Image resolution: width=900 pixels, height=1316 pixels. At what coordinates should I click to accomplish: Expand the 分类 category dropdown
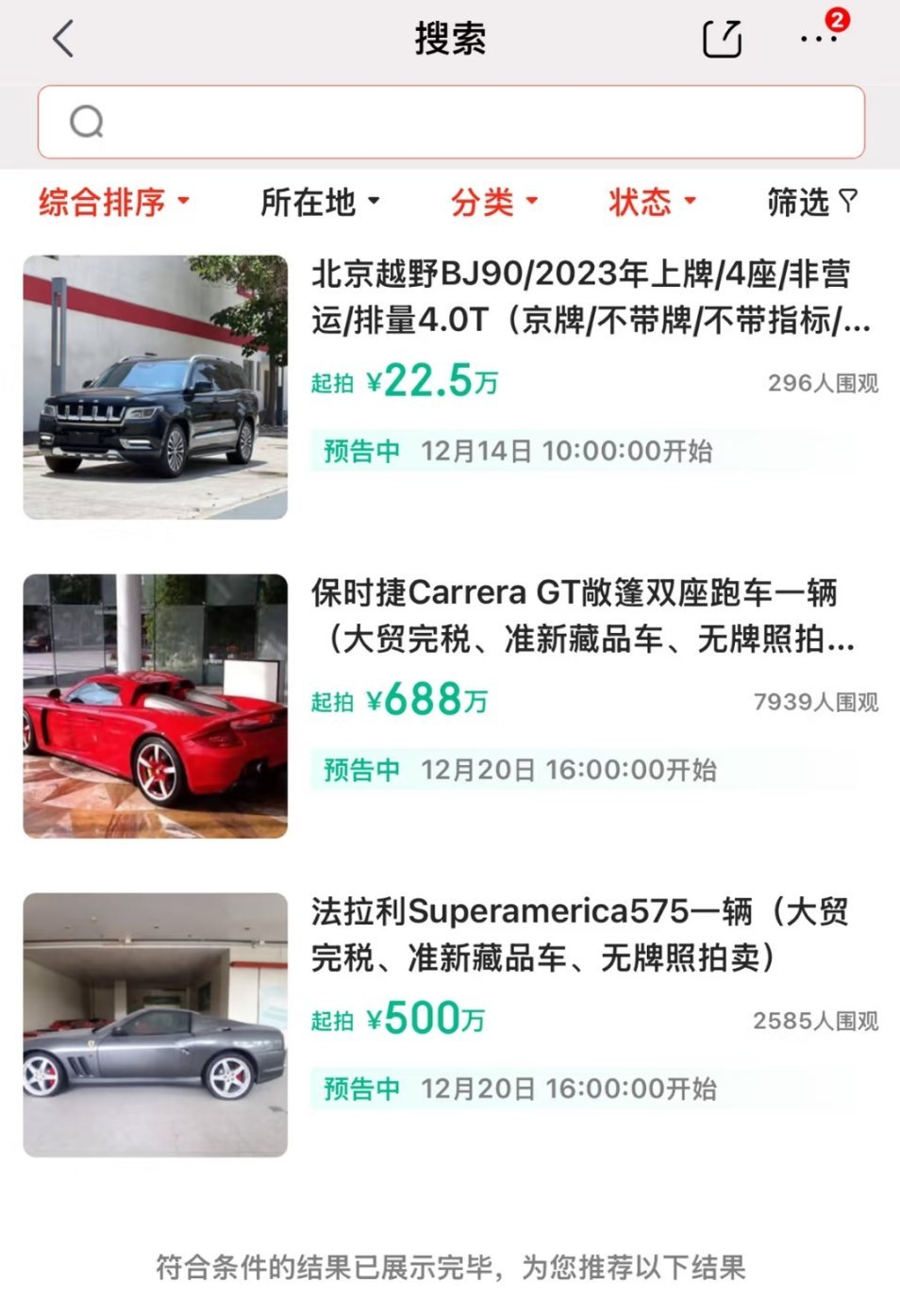pyautogui.click(x=493, y=202)
